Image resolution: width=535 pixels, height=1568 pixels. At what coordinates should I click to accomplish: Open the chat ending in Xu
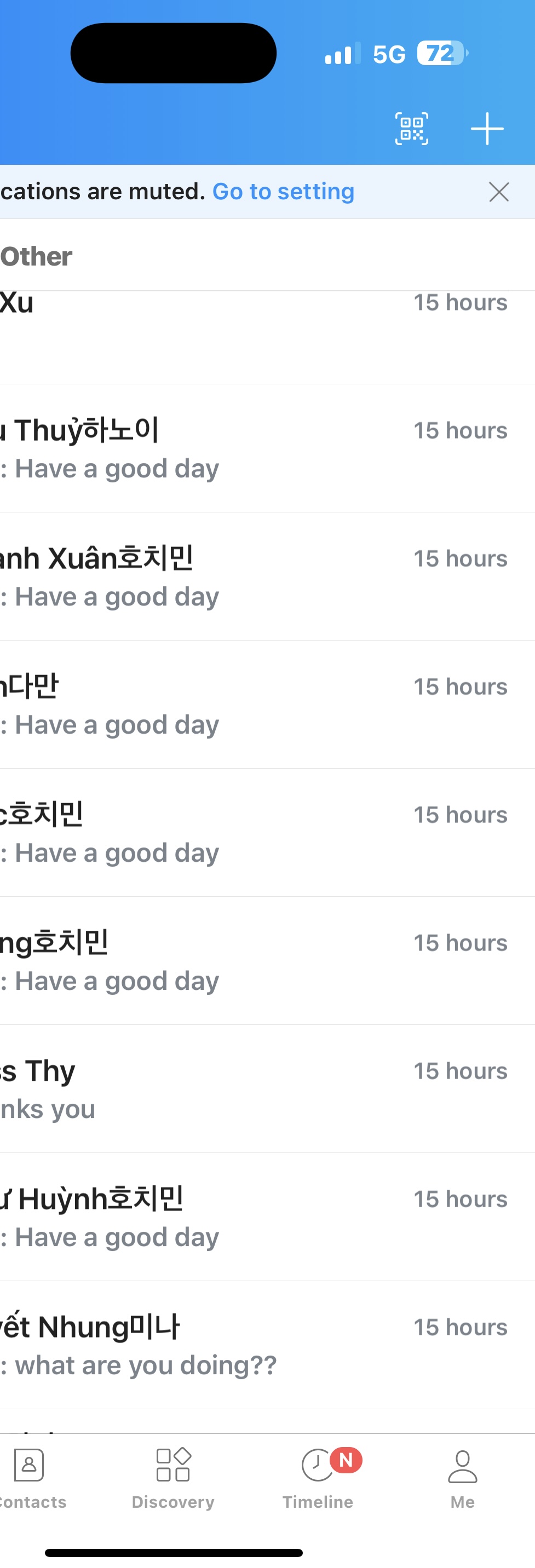point(244,335)
